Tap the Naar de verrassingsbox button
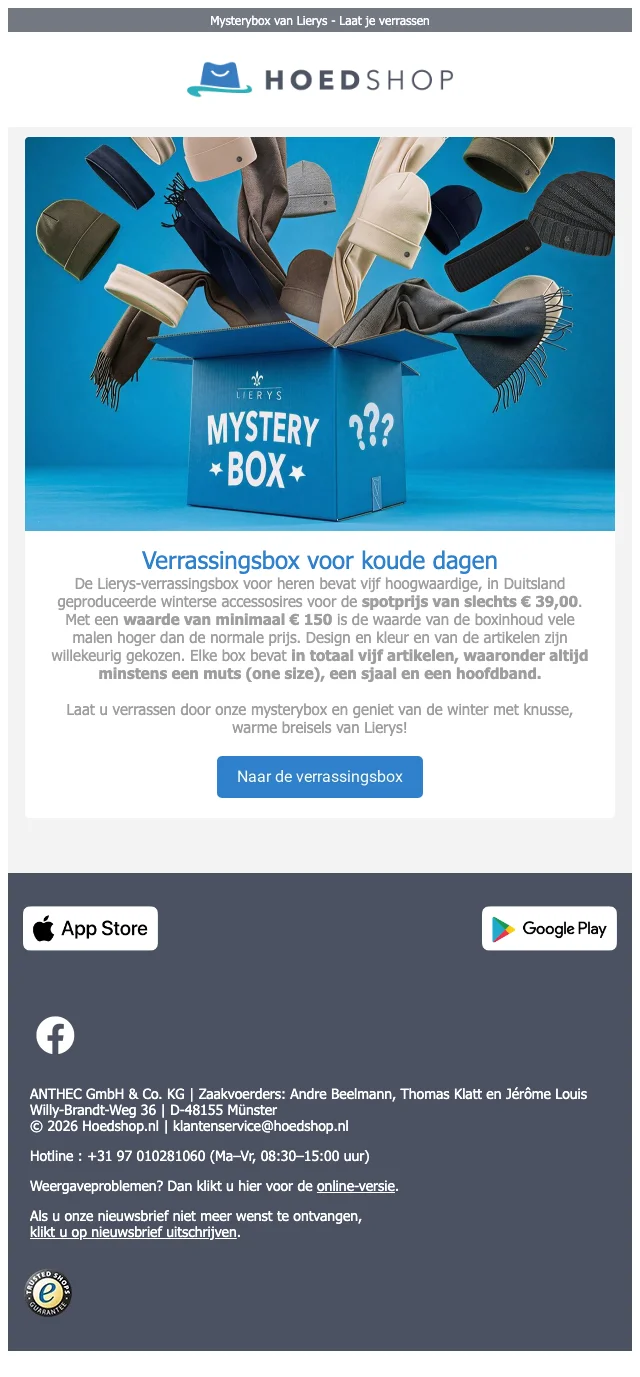 320,777
